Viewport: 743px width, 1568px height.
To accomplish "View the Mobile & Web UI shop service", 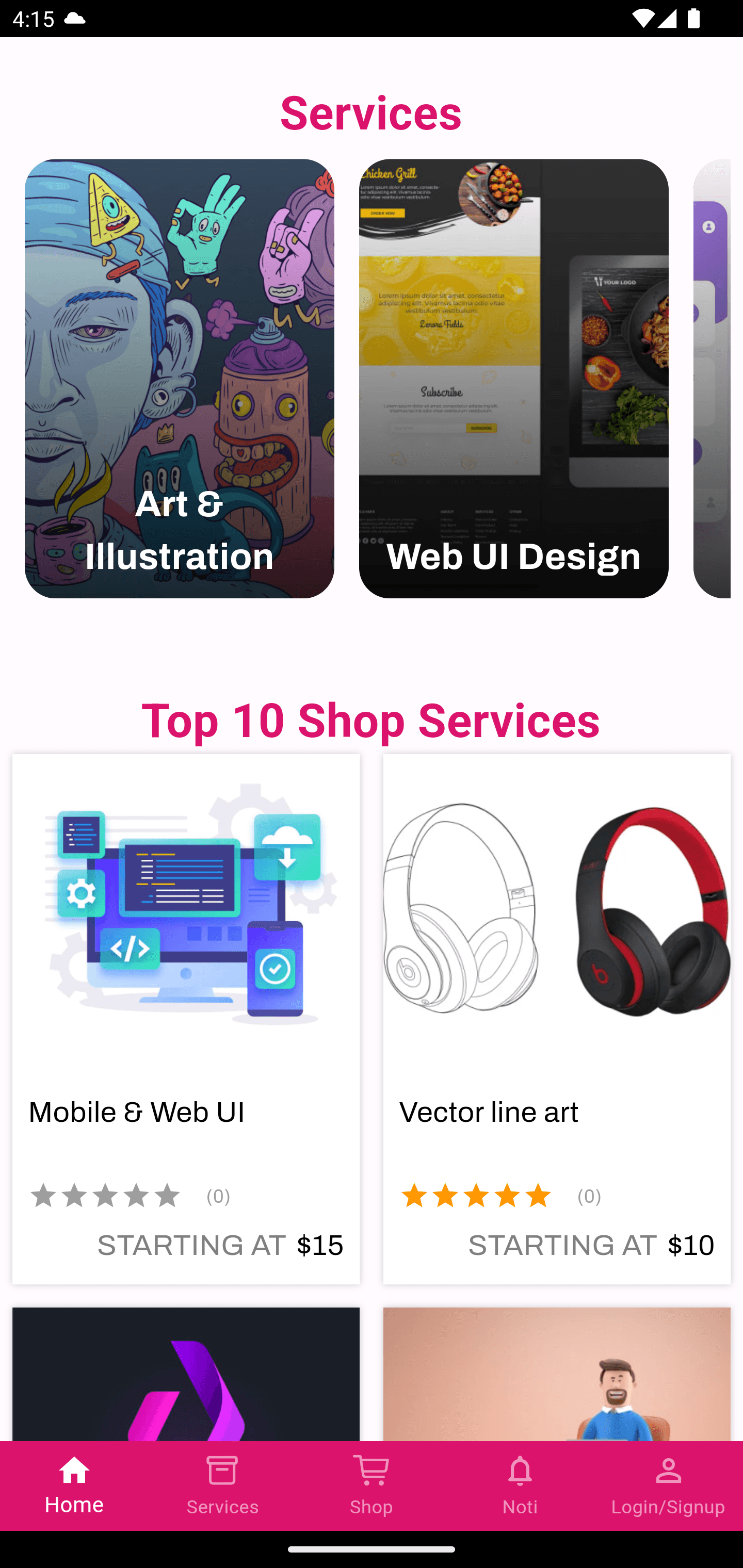I will tap(186, 1018).
